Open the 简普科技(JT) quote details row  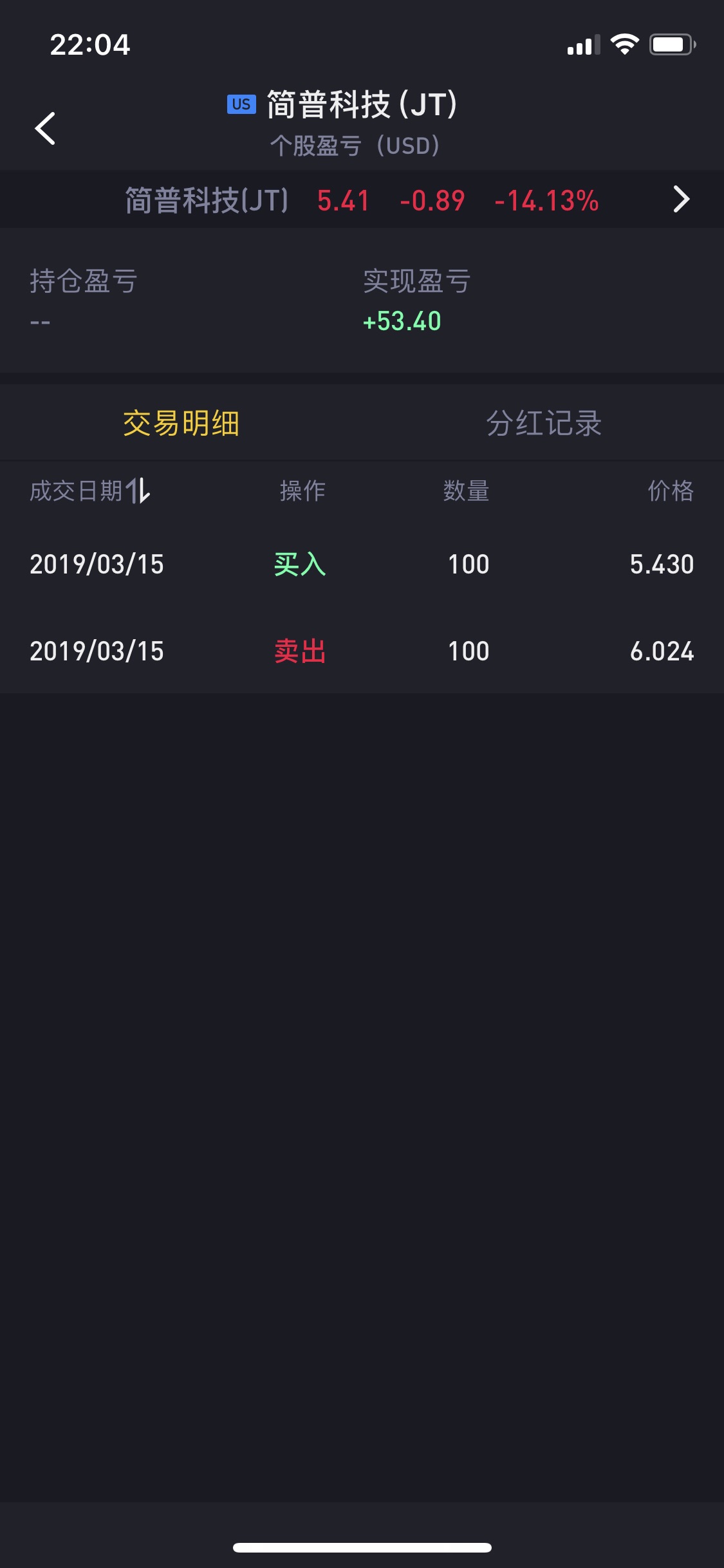pyautogui.click(x=362, y=200)
